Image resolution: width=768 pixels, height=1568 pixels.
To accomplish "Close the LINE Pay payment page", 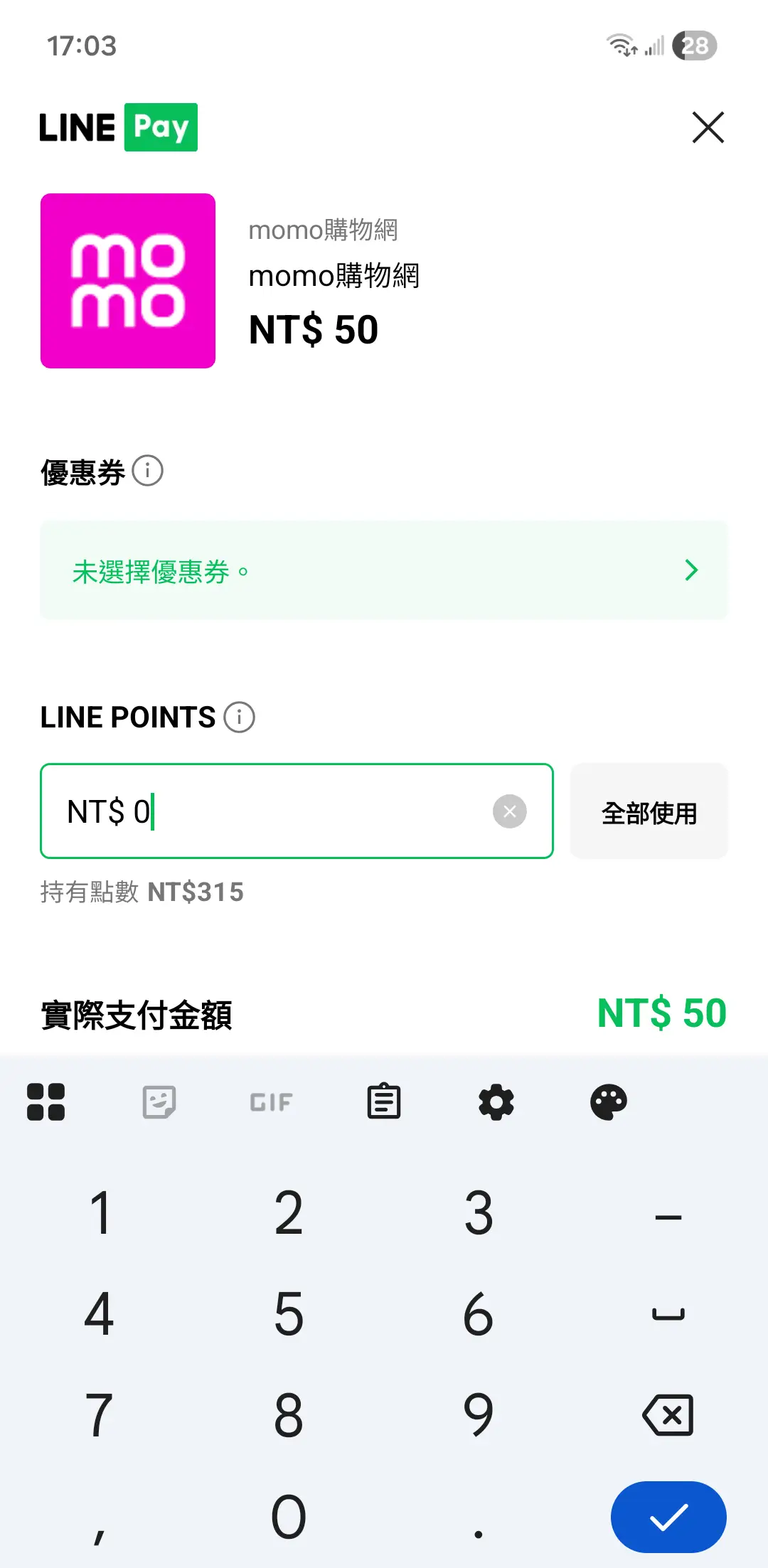I will coord(708,128).
